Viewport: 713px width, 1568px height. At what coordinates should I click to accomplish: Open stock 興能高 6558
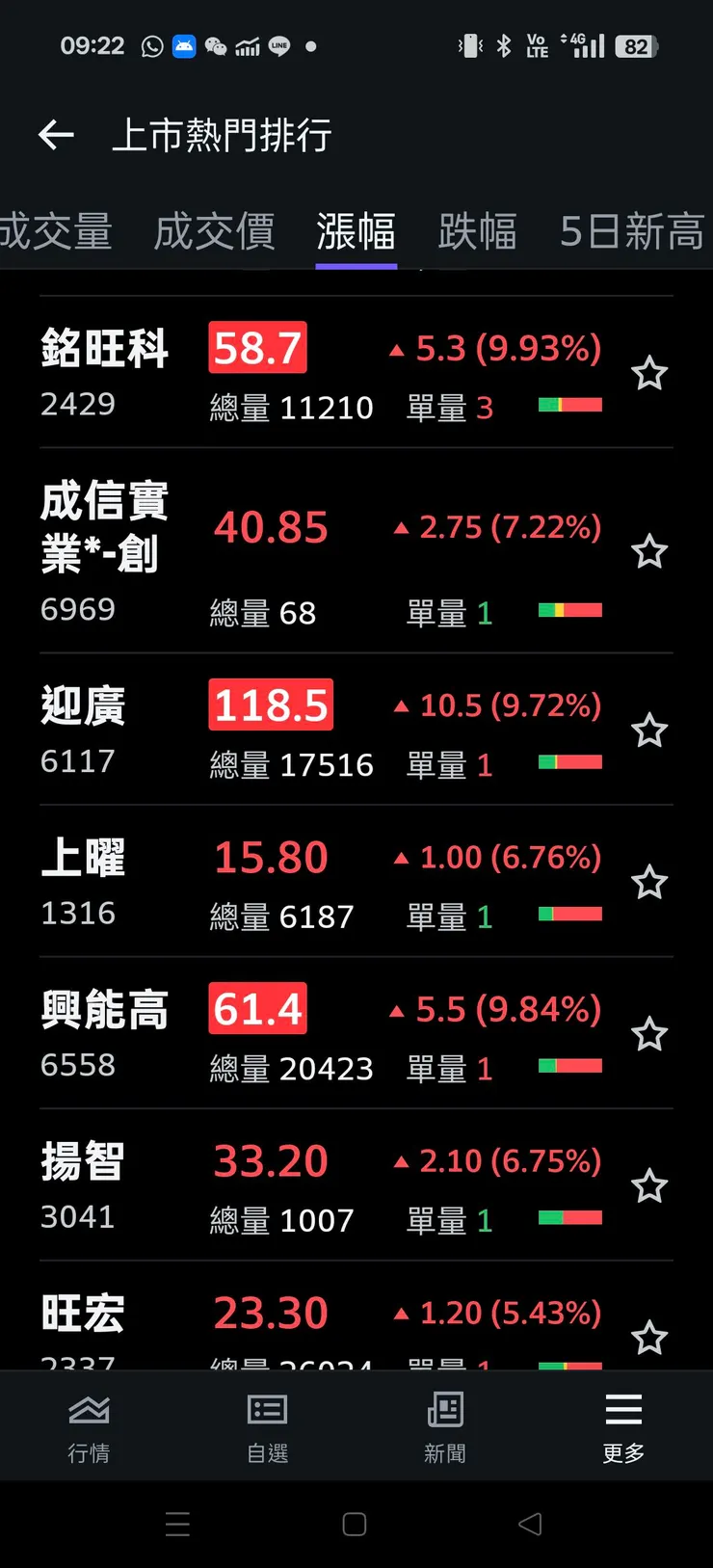(x=105, y=1033)
